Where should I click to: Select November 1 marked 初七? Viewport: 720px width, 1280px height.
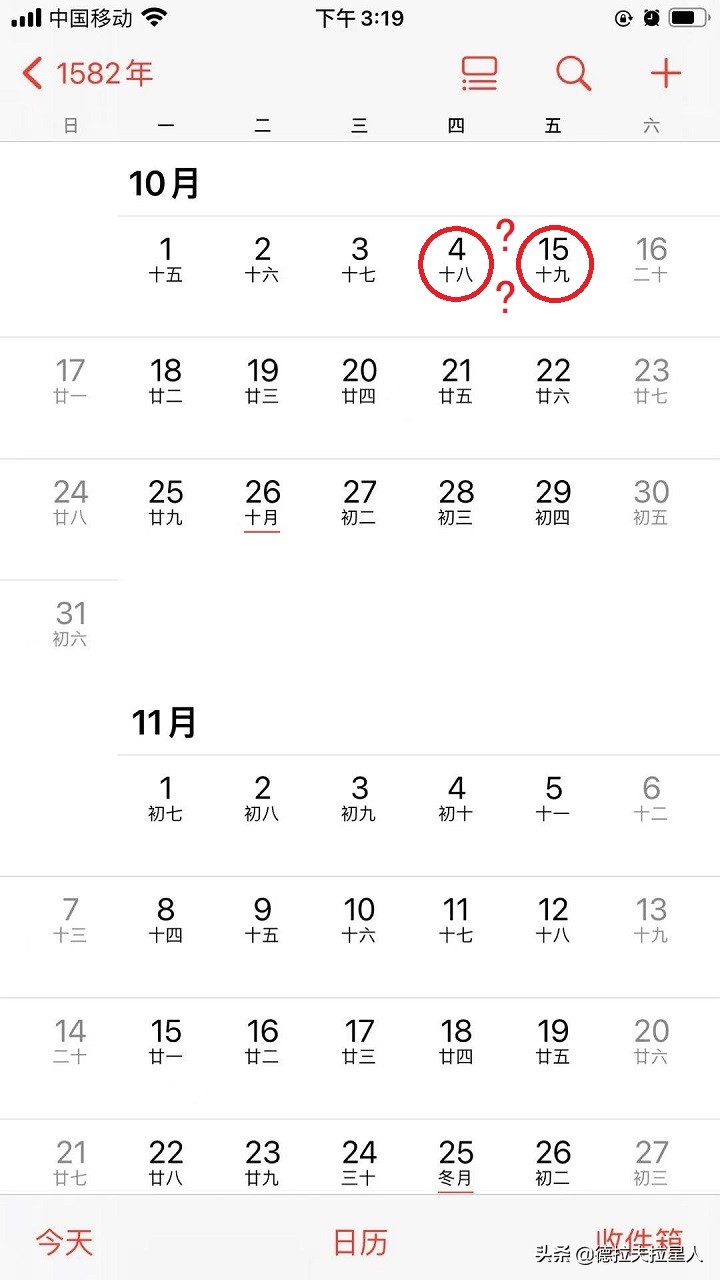166,799
